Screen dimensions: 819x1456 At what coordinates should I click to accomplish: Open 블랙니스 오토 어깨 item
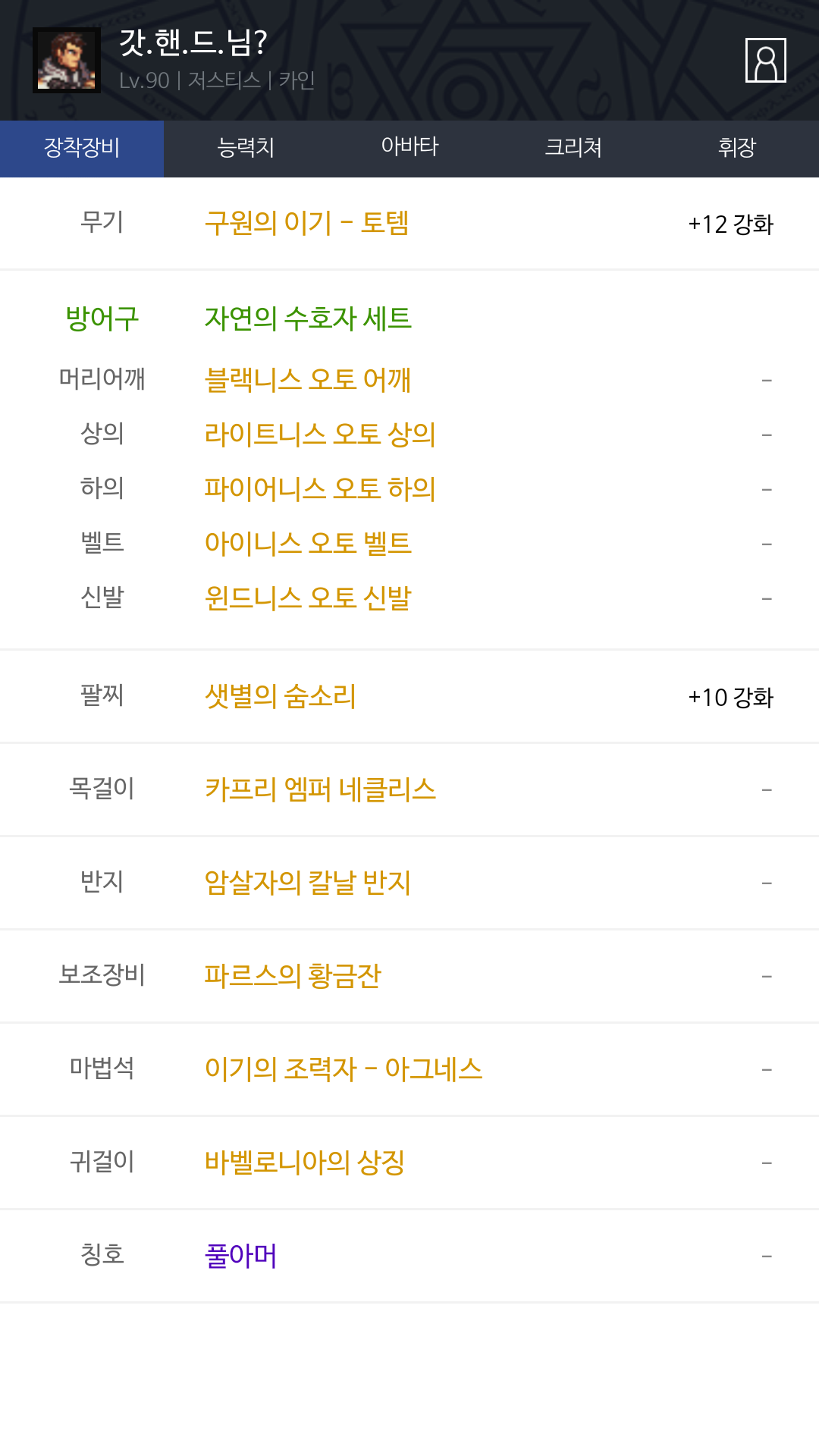(x=308, y=379)
